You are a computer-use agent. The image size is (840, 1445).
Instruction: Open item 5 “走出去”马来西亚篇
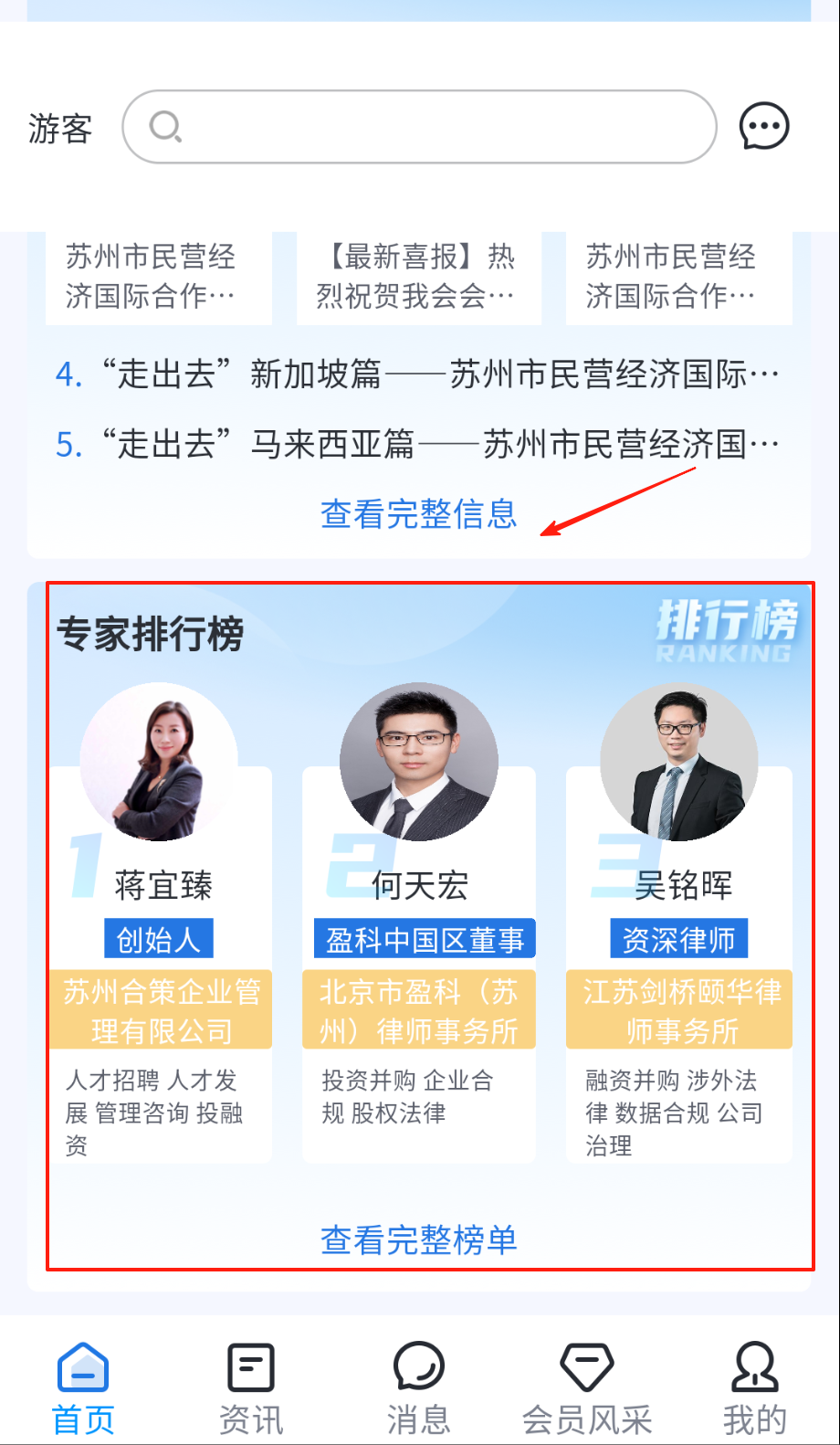(x=417, y=445)
